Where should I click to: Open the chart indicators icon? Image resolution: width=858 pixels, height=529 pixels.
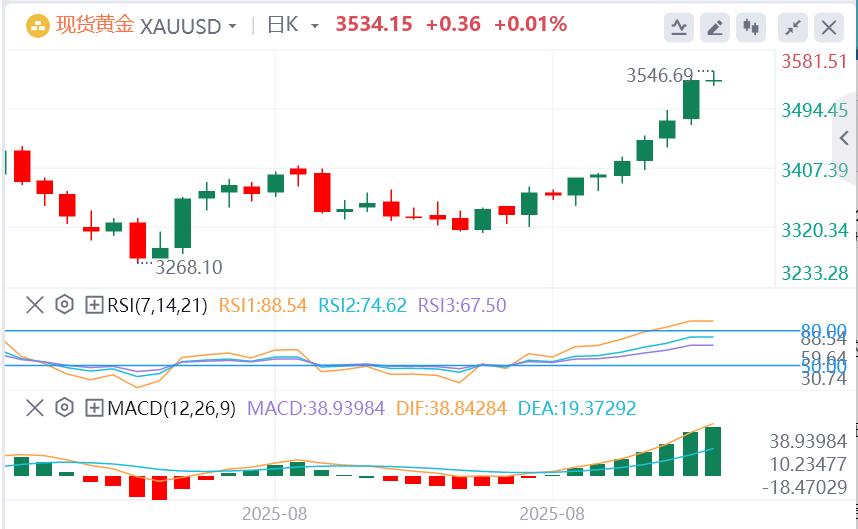(679, 26)
